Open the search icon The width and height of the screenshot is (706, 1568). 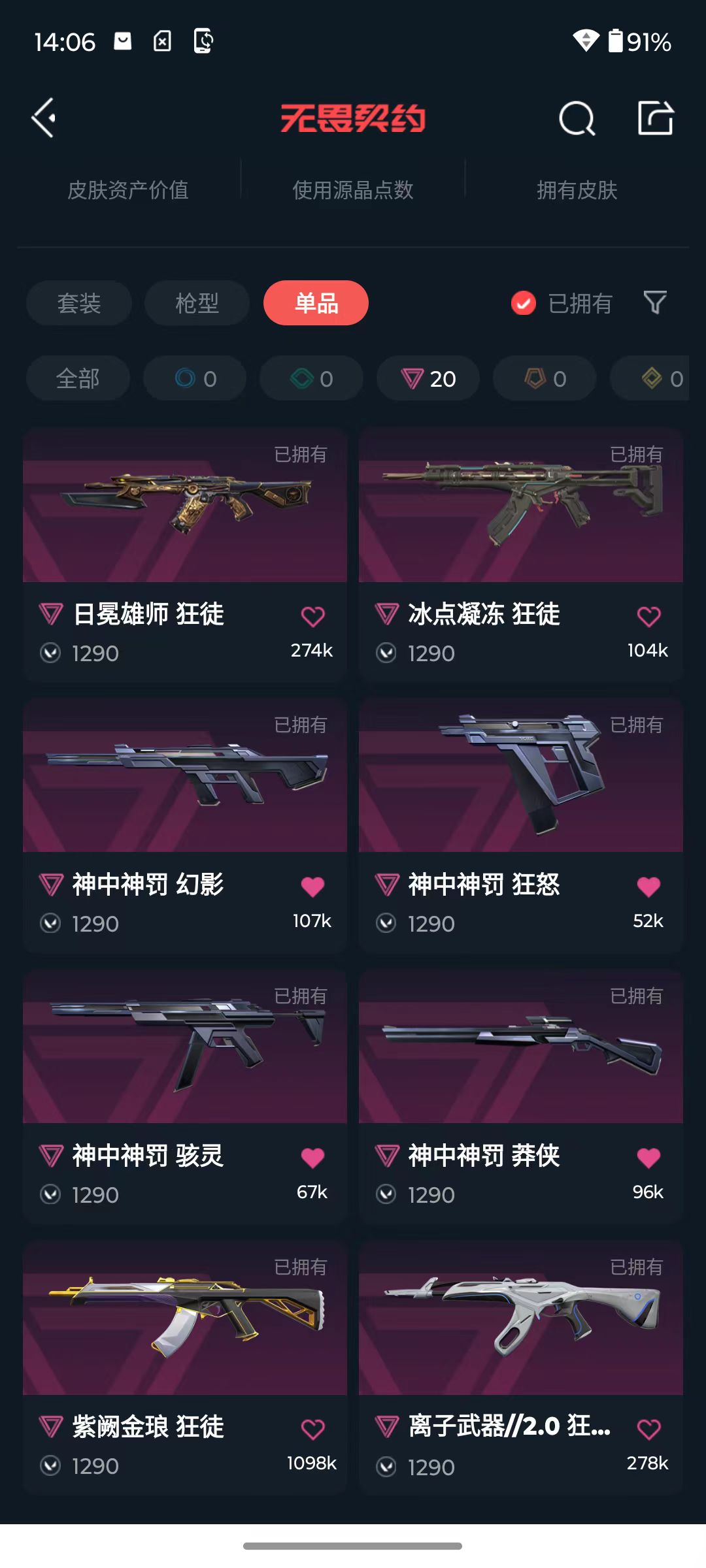pos(577,118)
